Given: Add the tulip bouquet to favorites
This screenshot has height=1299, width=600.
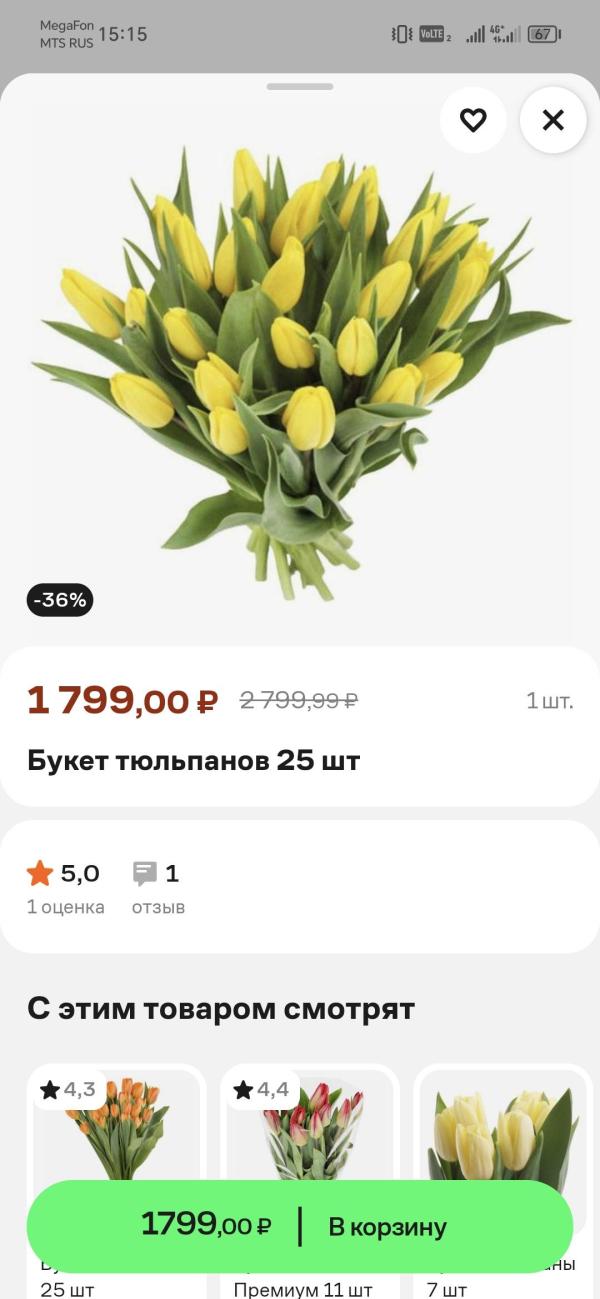Looking at the screenshot, I should [473, 121].
